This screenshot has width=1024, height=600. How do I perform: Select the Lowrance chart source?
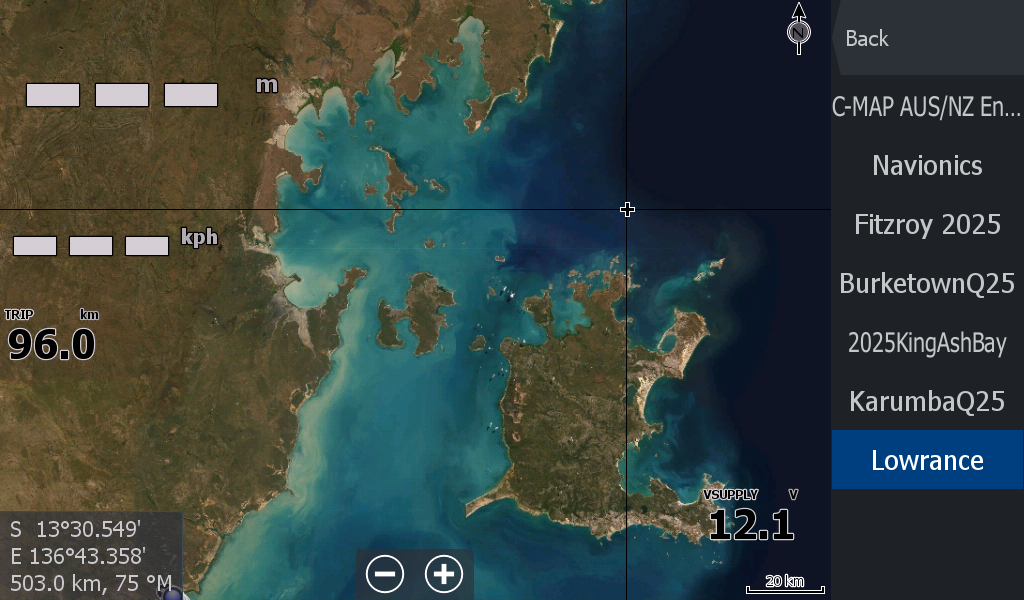pos(926,461)
